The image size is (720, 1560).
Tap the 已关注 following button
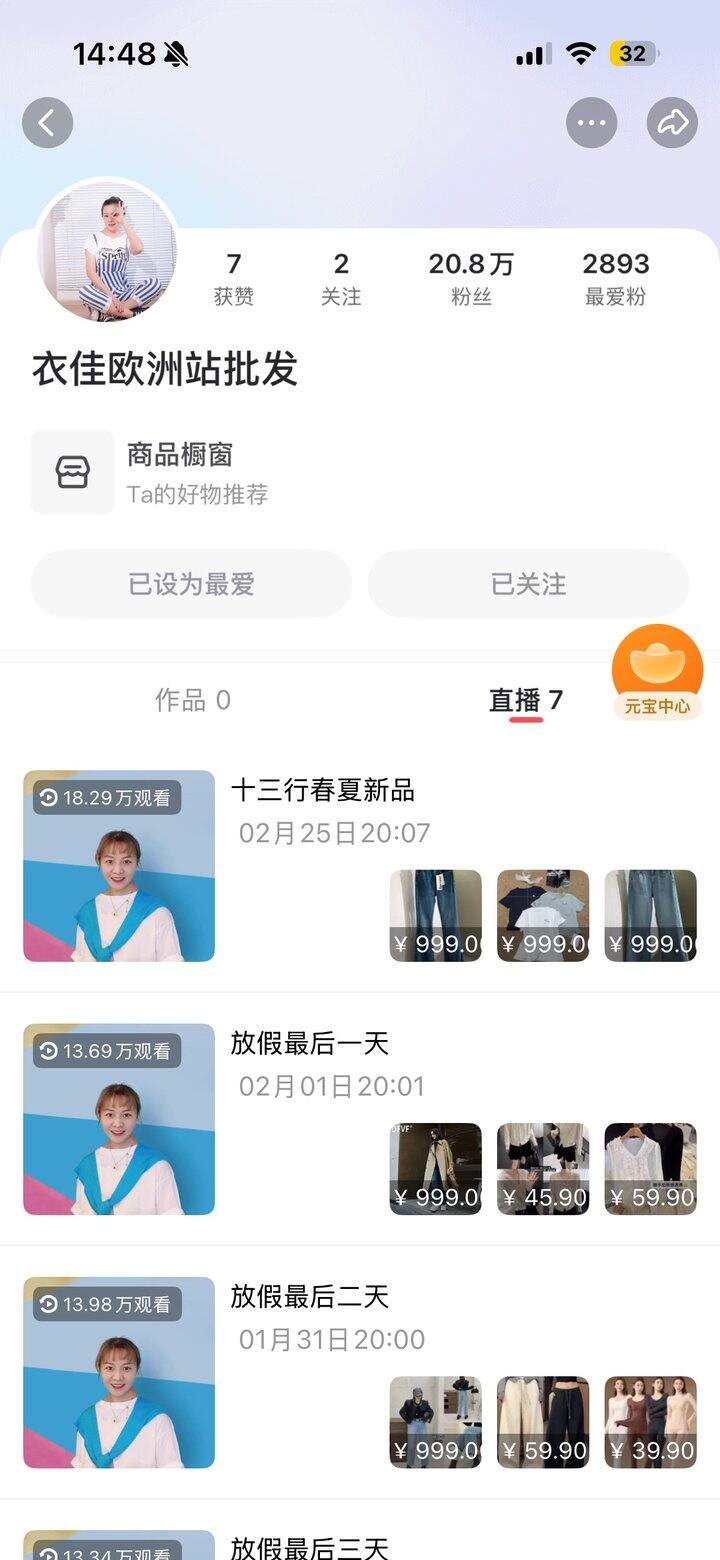(528, 584)
